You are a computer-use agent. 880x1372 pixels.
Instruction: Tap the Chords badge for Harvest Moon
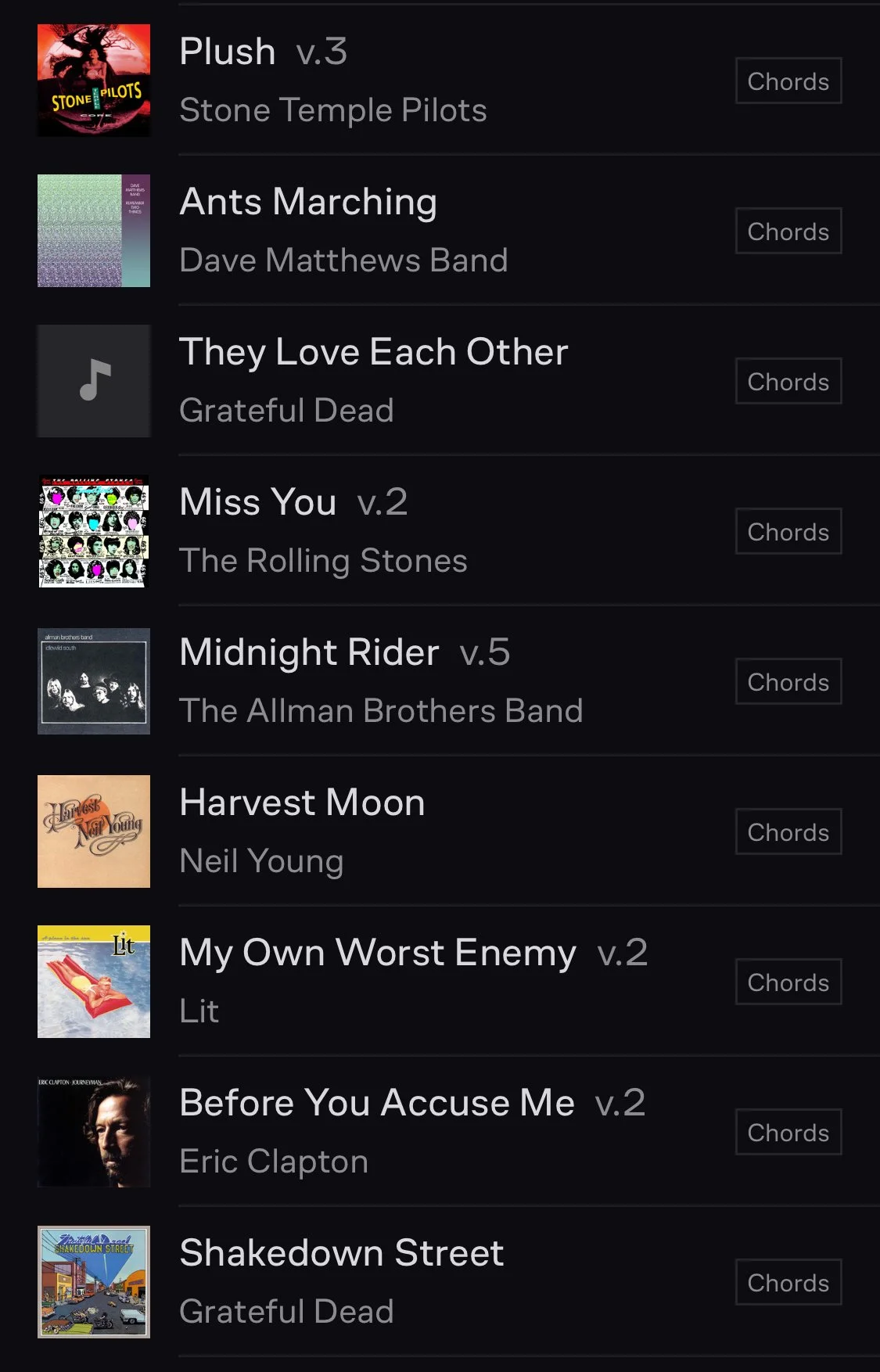point(788,831)
